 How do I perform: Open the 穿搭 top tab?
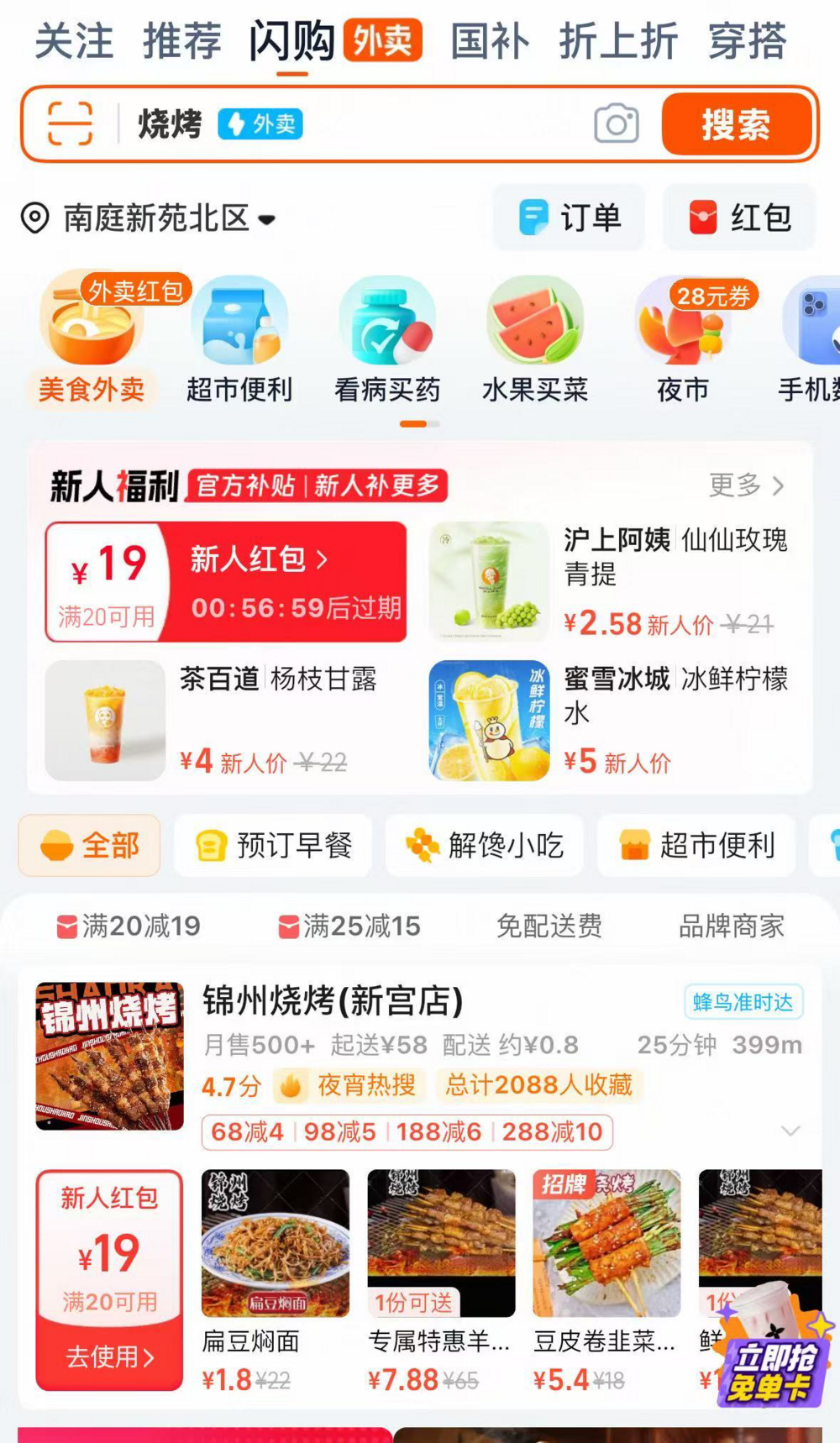pos(747,40)
